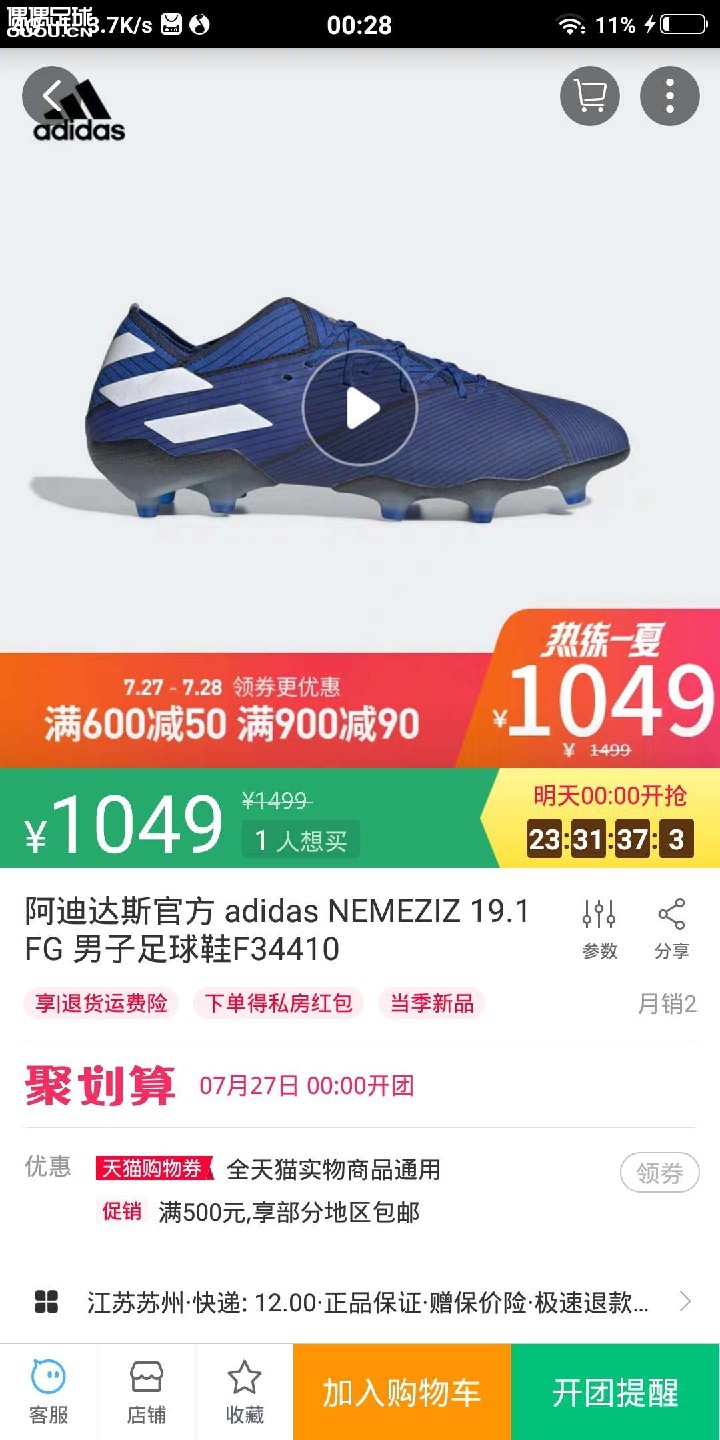Share this product (分享)
The height and width of the screenshot is (1440, 720).
click(x=671, y=929)
